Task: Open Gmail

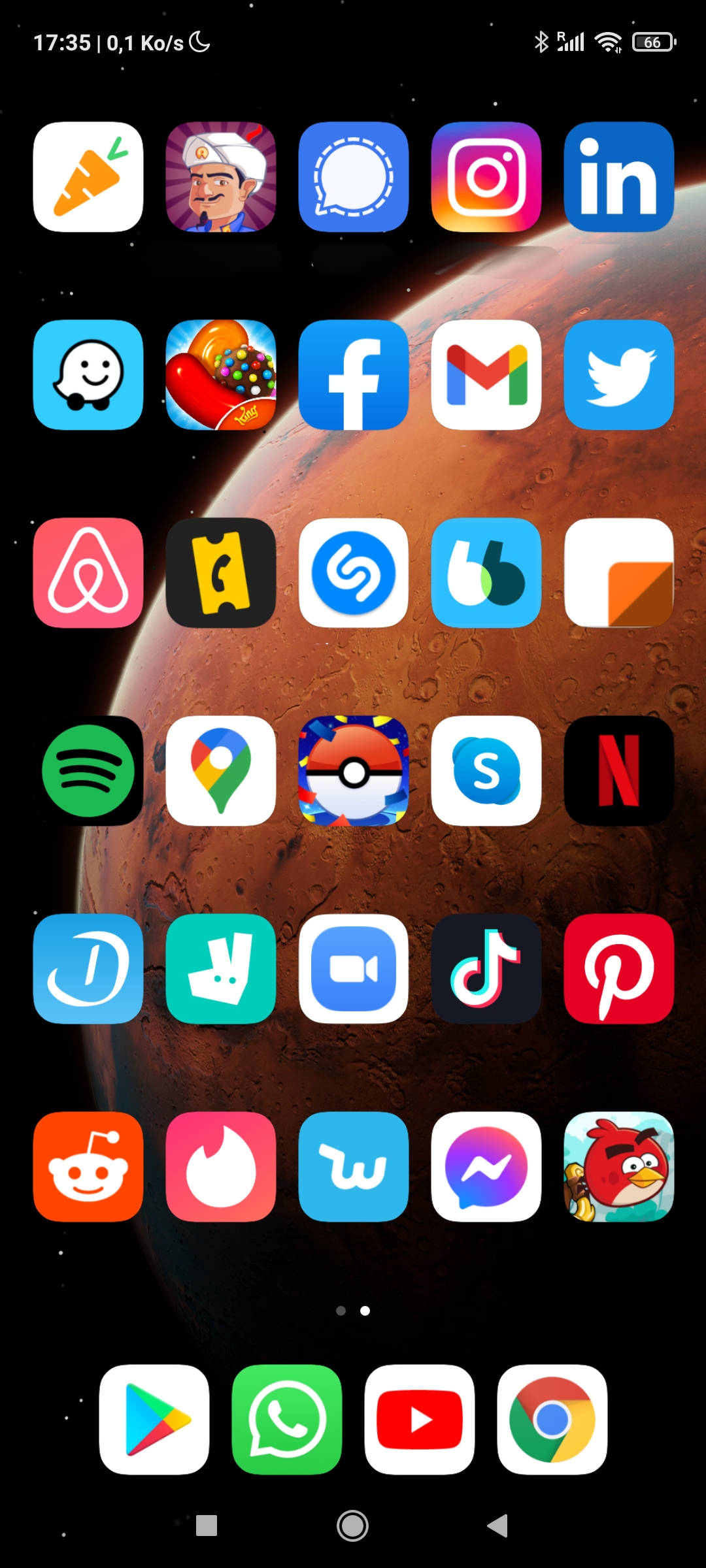Action: (x=486, y=374)
